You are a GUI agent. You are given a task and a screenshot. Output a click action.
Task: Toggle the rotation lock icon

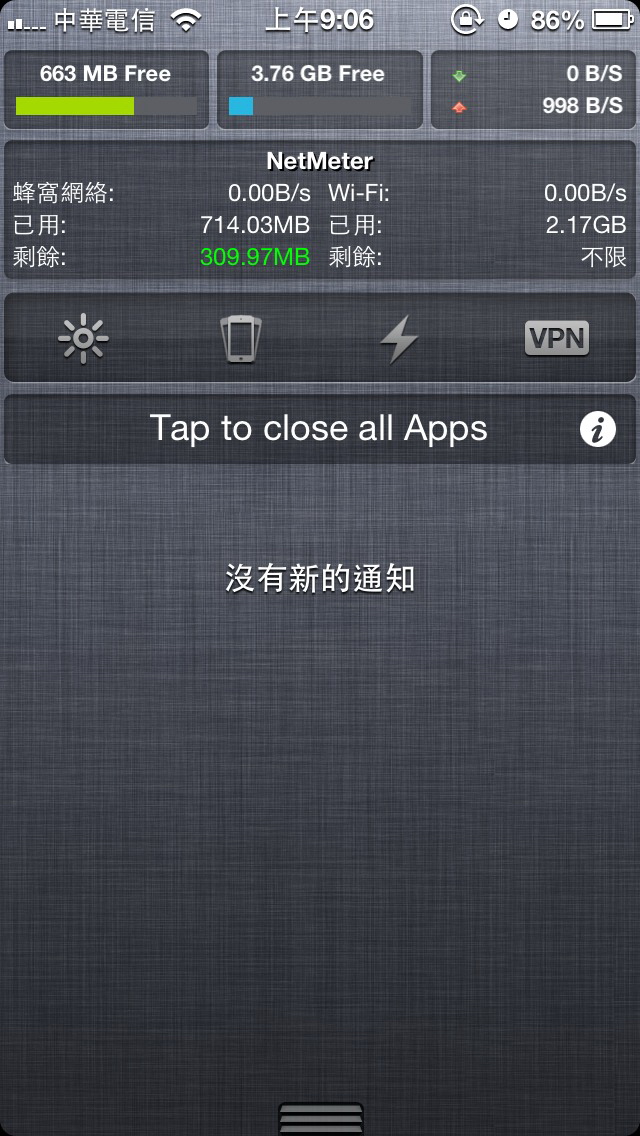point(241,338)
